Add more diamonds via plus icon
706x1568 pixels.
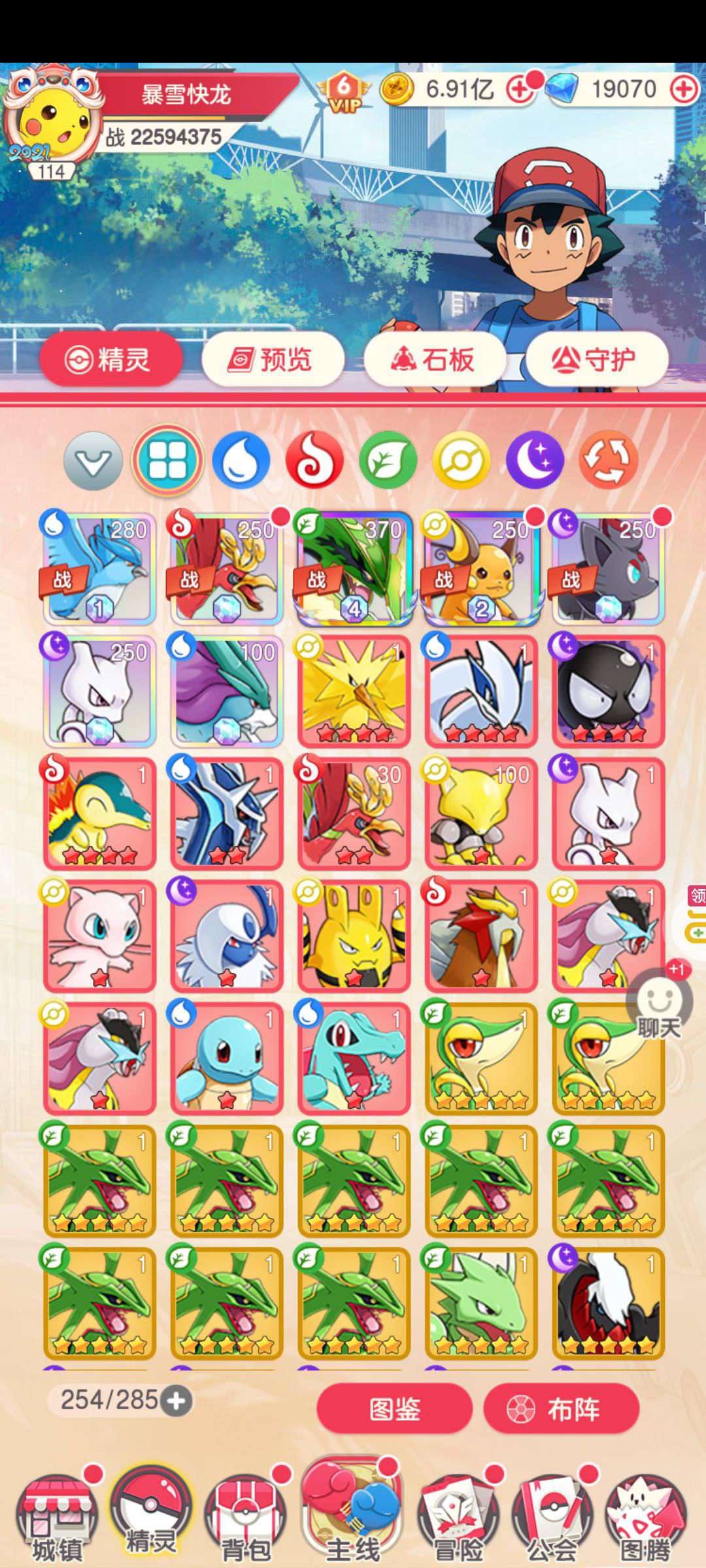point(684,90)
